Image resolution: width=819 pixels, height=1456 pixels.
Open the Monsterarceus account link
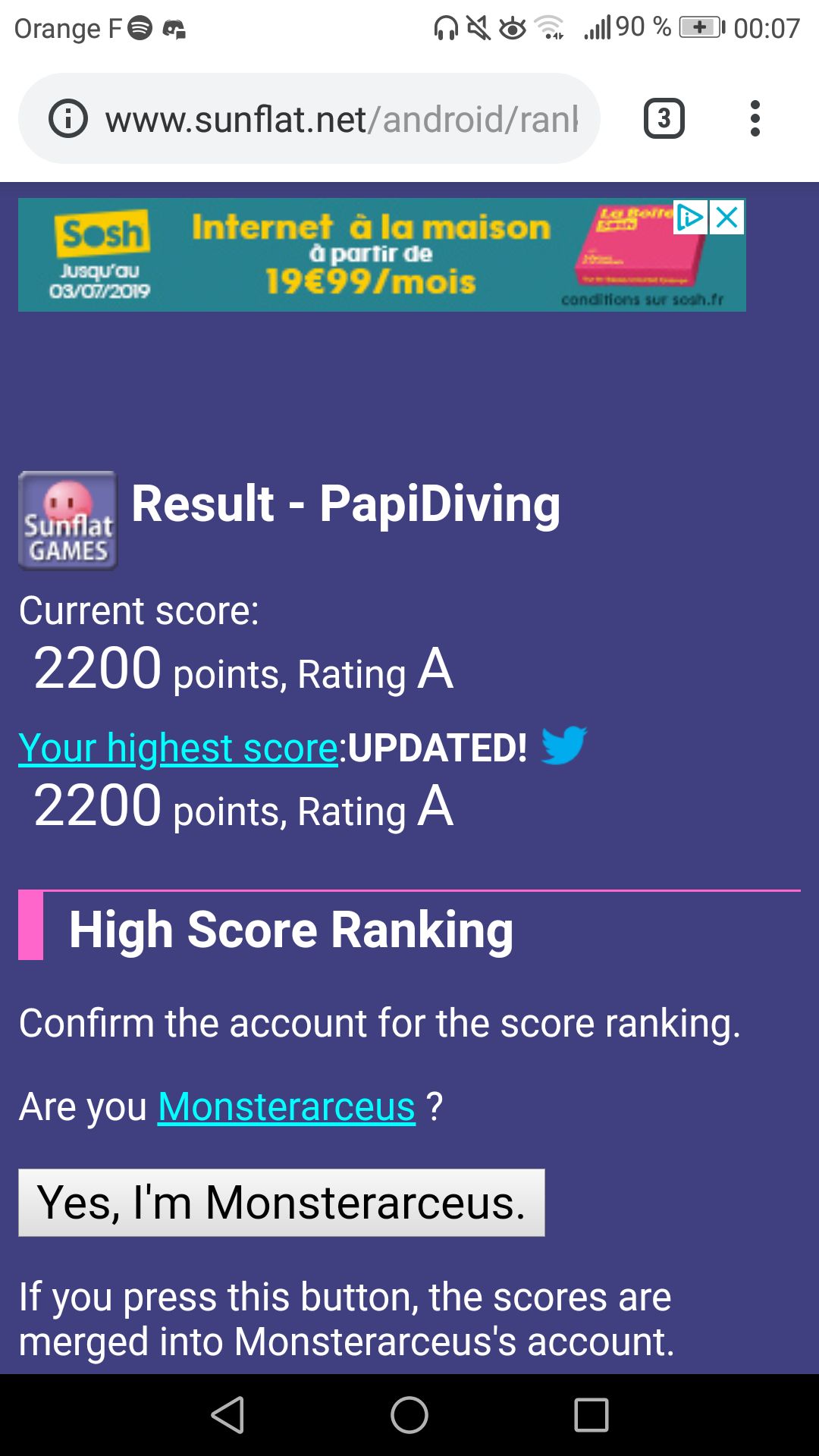click(287, 1106)
